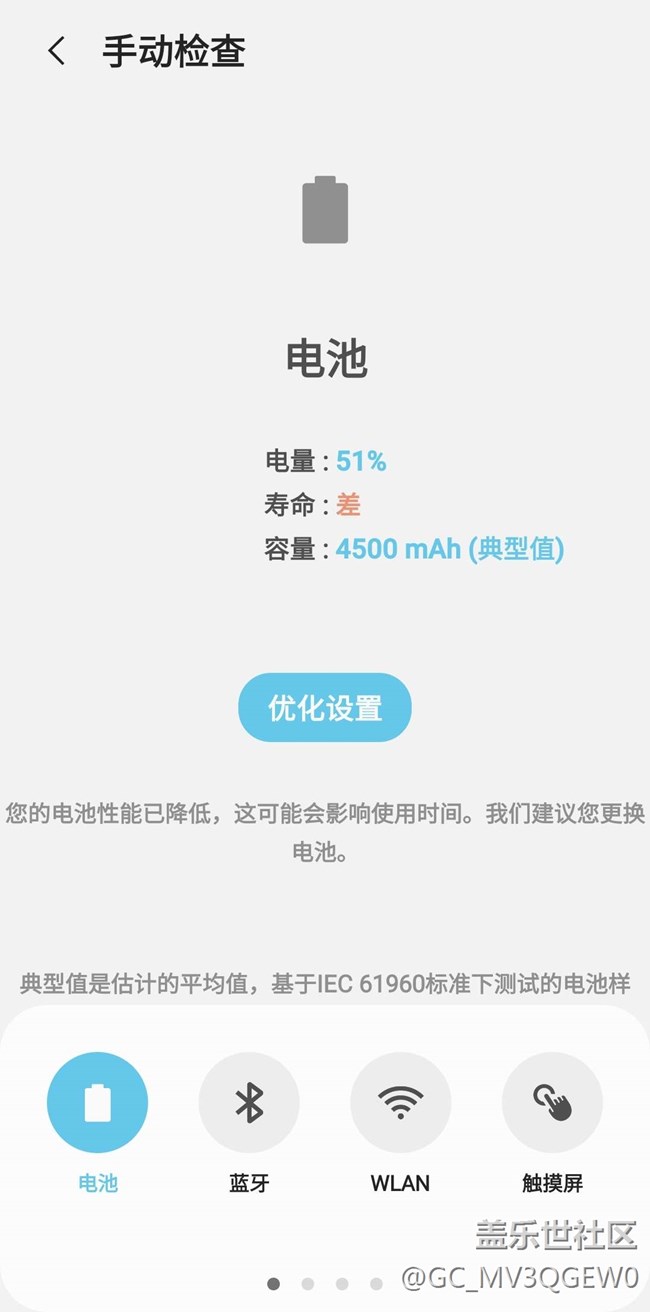The height and width of the screenshot is (1312, 650).
Task: Tap the 优化设置 button
Action: tap(325, 708)
